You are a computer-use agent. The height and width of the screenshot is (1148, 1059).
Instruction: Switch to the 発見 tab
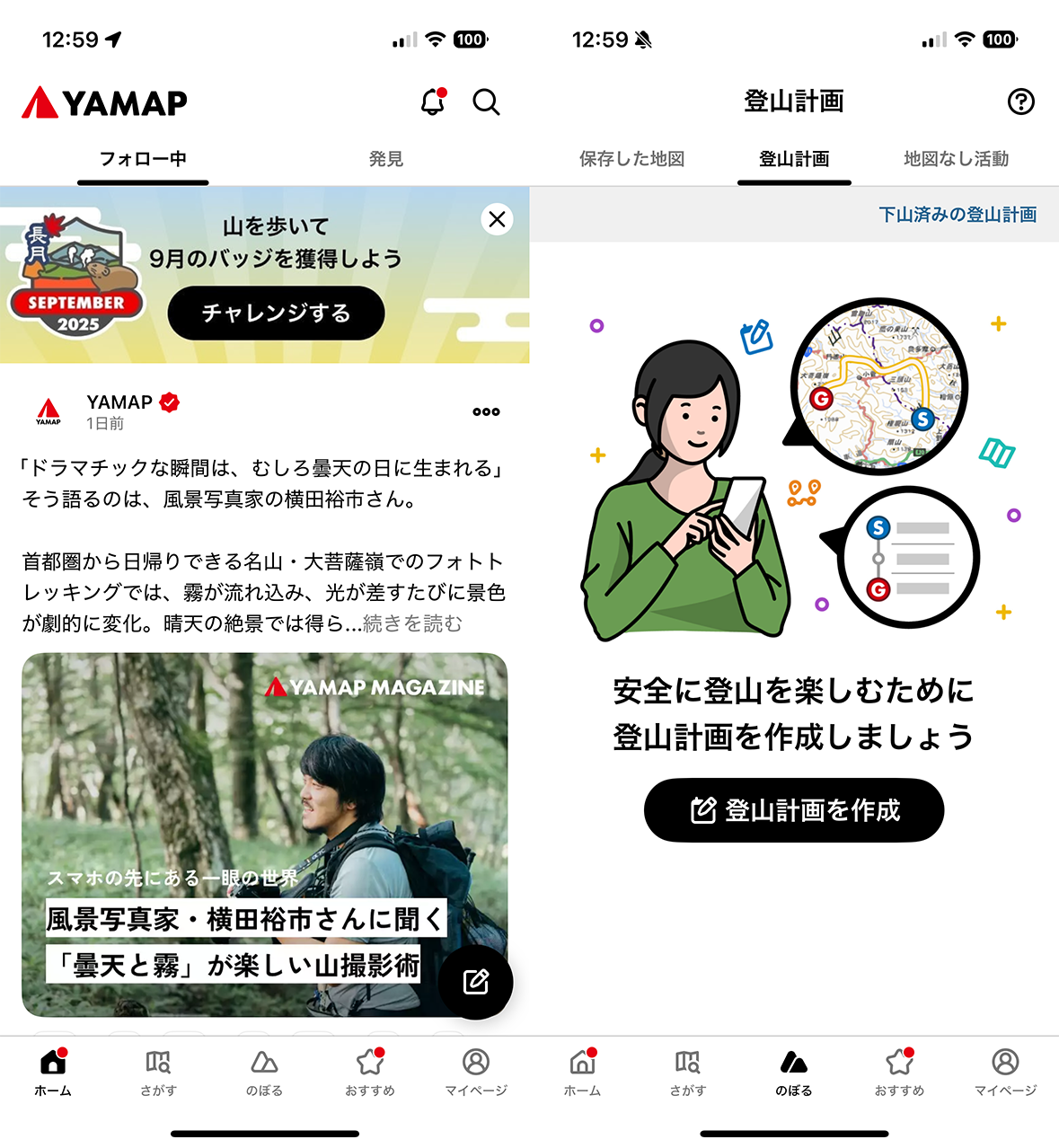[x=386, y=159]
